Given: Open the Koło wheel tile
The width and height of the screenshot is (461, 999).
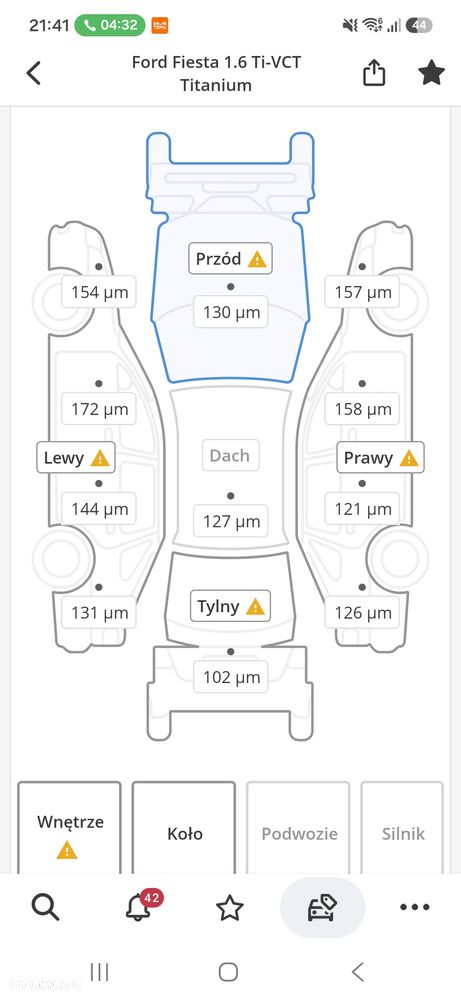Looking at the screenshot, I should (184, 828).
